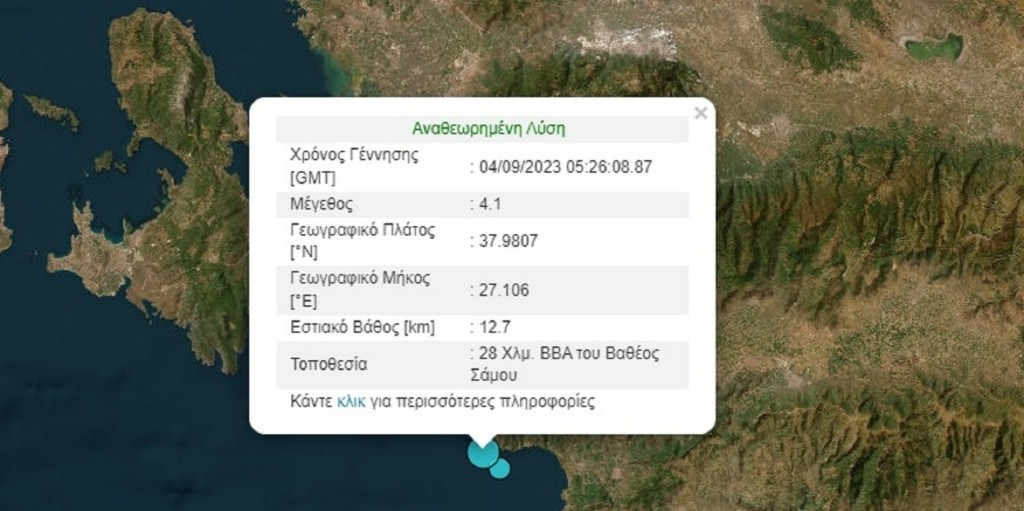Select the large earthquake marker below the popup
1024x511 pixels.
482,455
